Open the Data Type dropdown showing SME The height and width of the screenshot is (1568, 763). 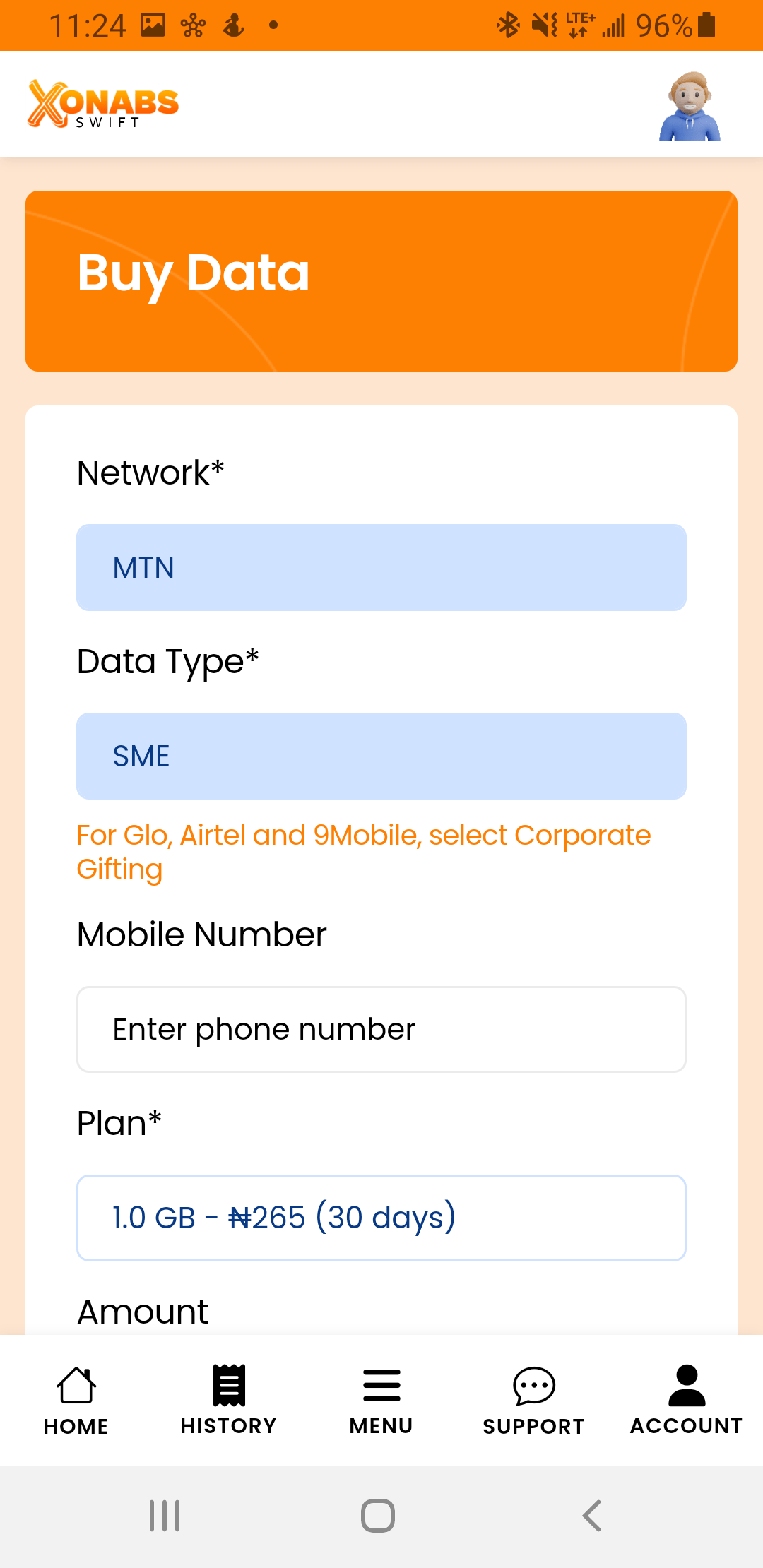[x=381, y=756]
